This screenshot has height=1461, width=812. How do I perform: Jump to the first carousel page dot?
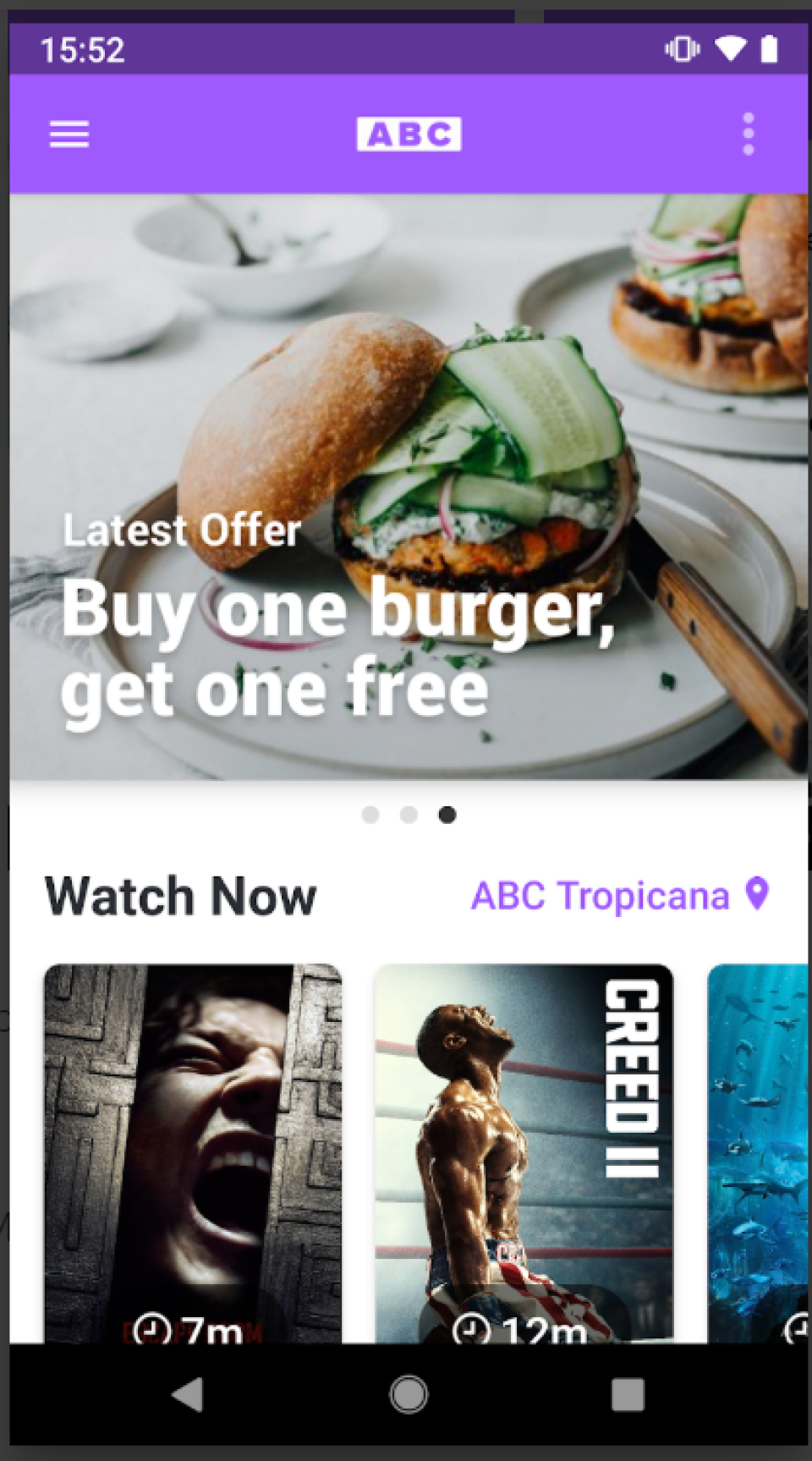tap(370, 815)
